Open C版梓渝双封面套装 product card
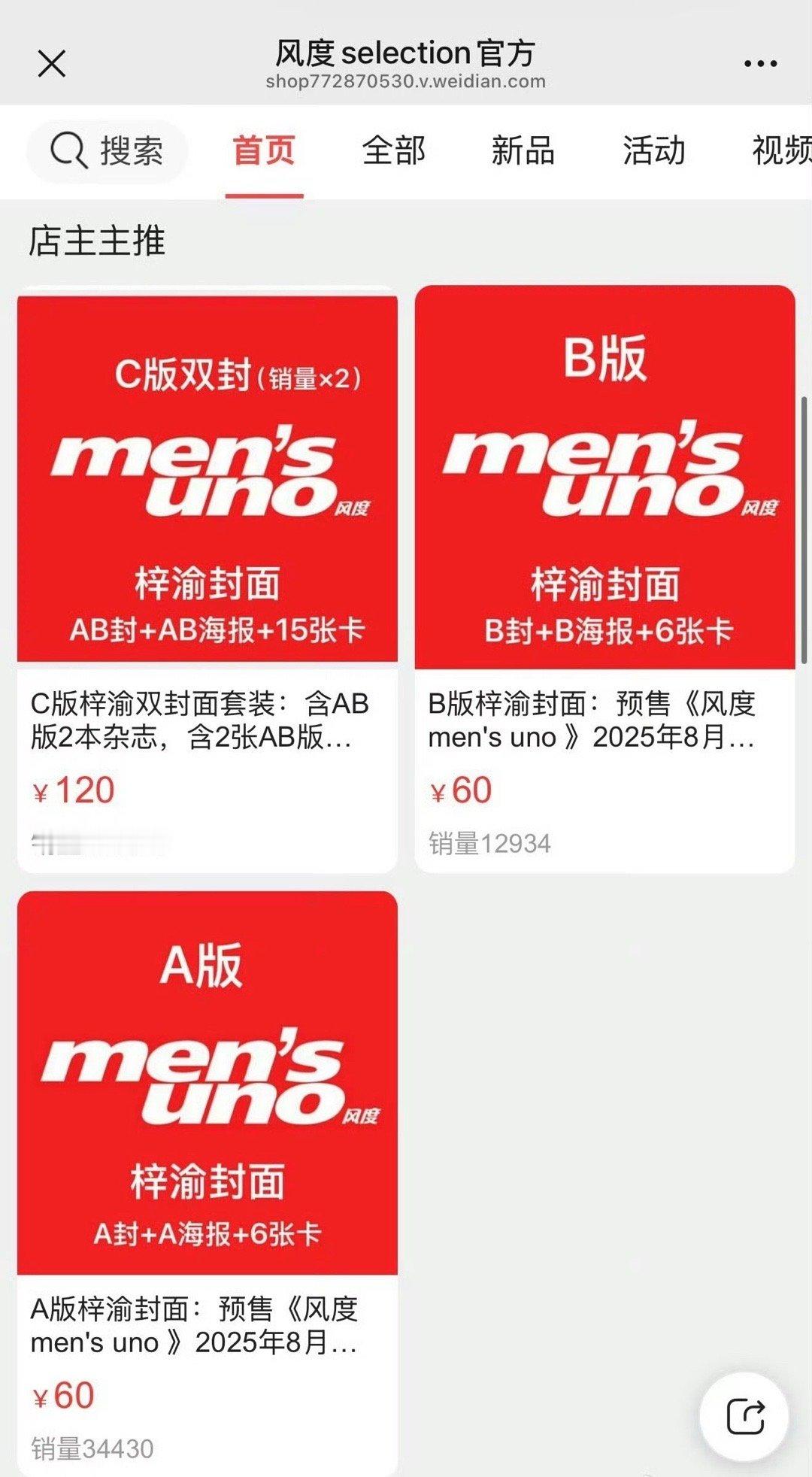The height and width of the screenshot is (1477, 812). [x=207, y=579]
